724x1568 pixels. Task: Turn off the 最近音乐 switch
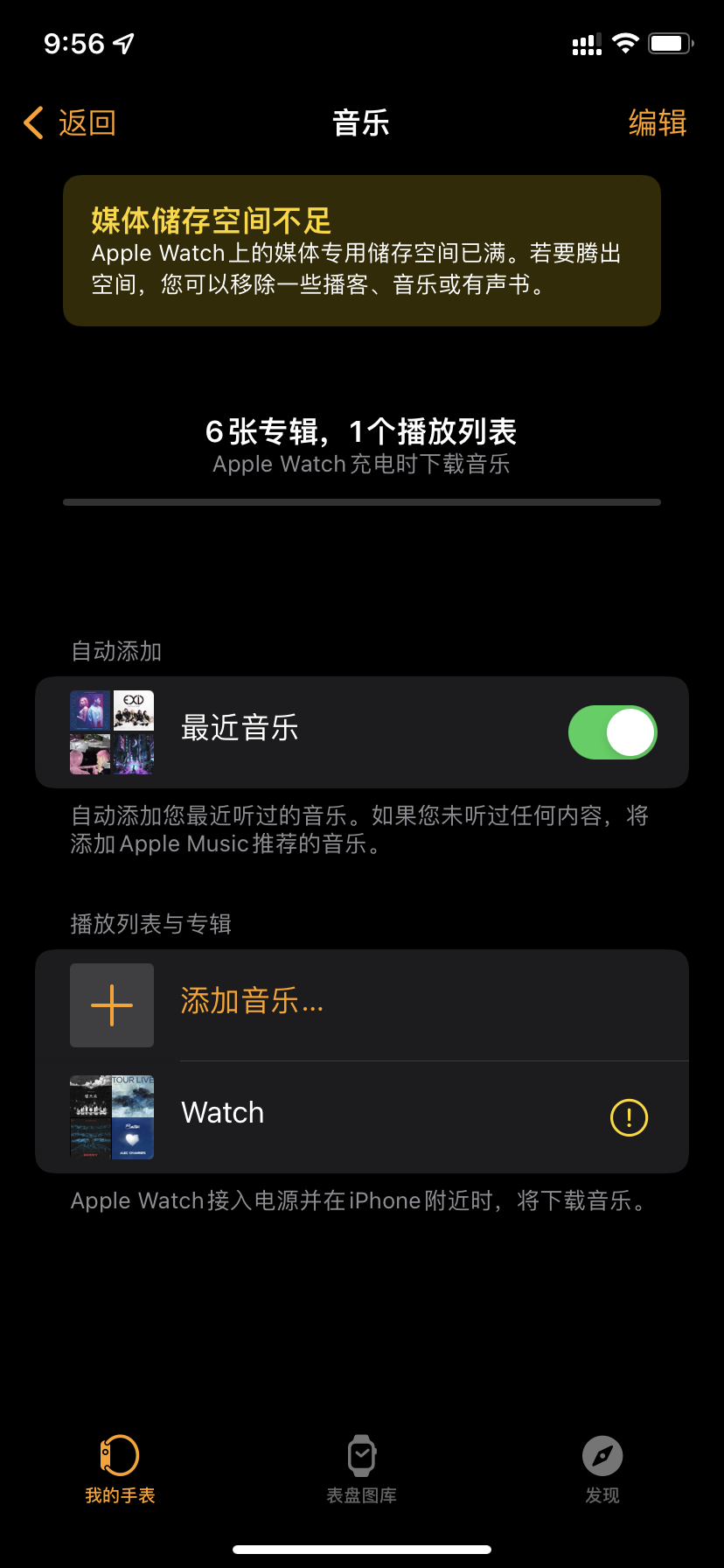click(x=612, y=732)
